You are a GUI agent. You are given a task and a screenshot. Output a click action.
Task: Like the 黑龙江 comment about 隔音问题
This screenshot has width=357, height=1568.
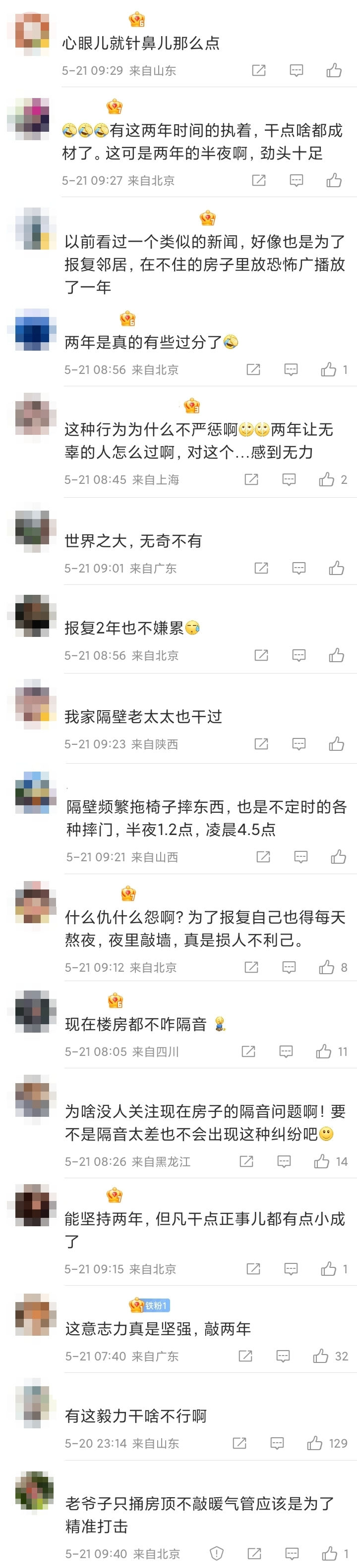coord(322,1161)
